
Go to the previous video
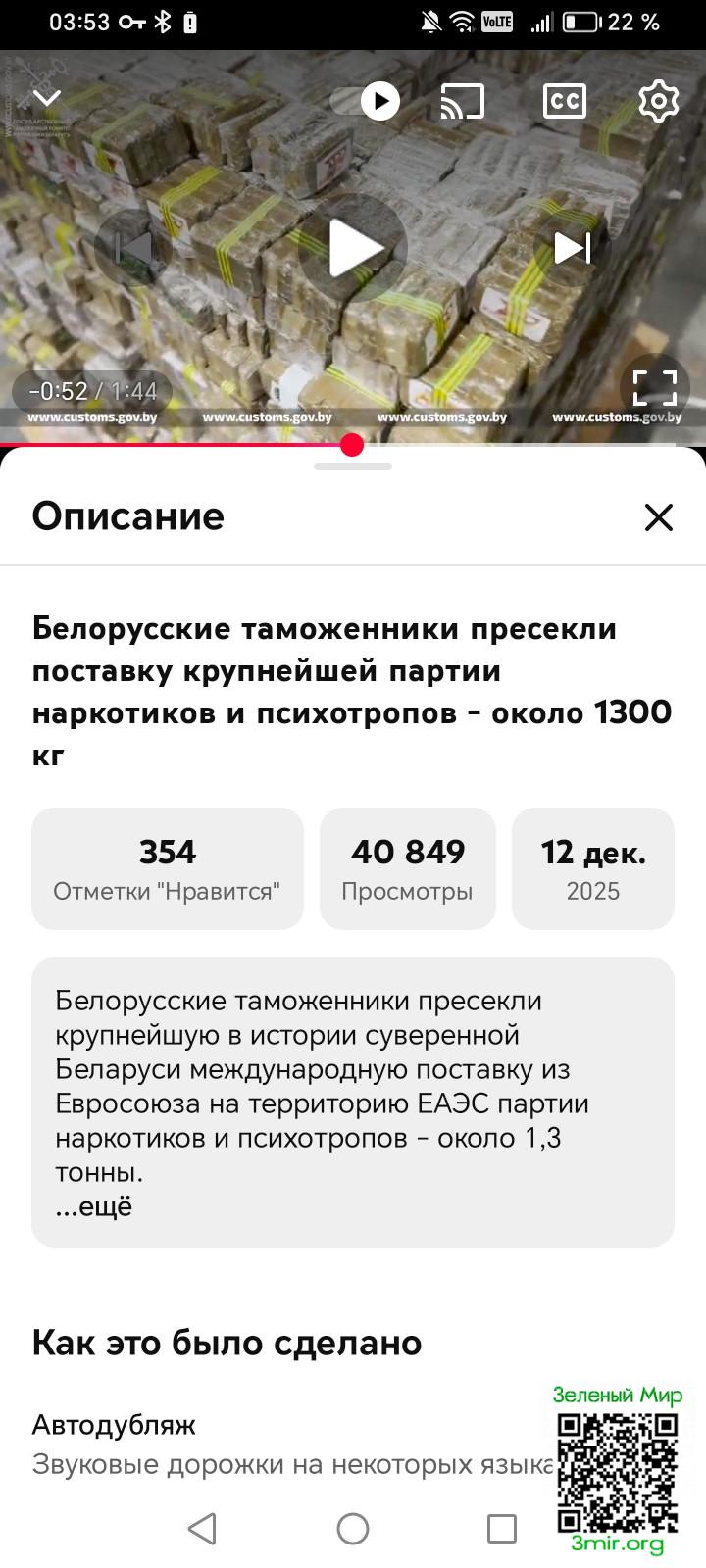133,248
